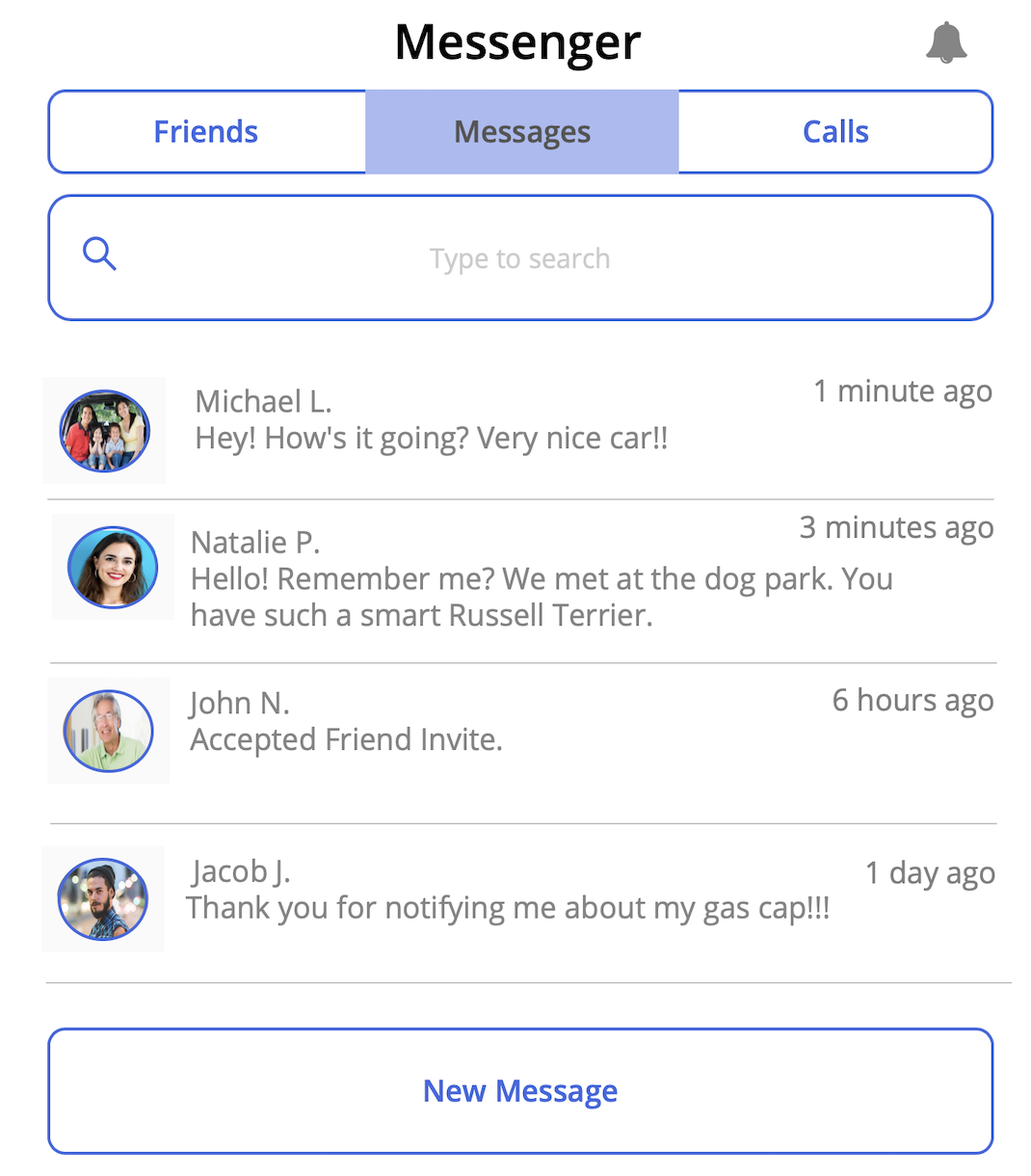Compose with the New Message button

tap(520, 1091)
